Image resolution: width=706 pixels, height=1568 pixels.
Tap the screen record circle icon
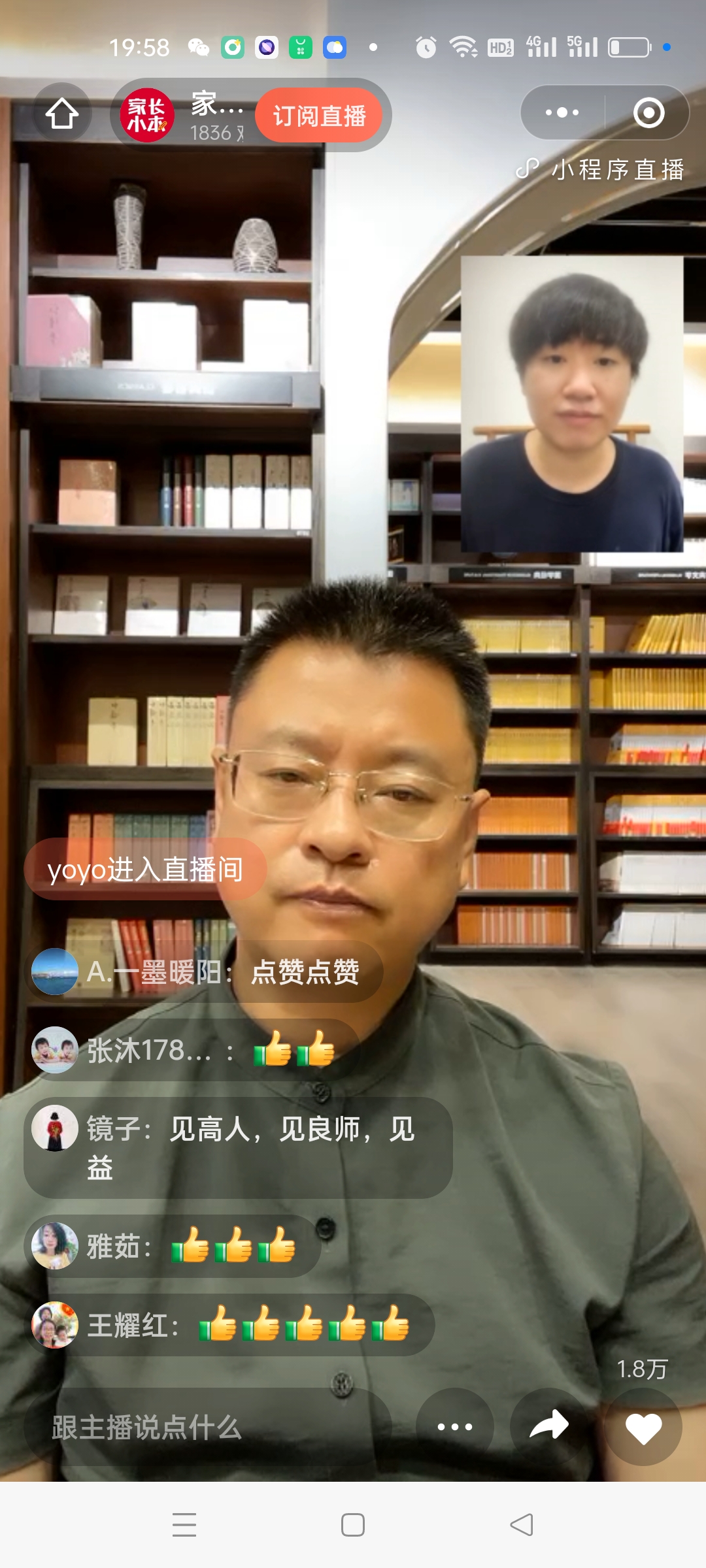coord(649,112)
